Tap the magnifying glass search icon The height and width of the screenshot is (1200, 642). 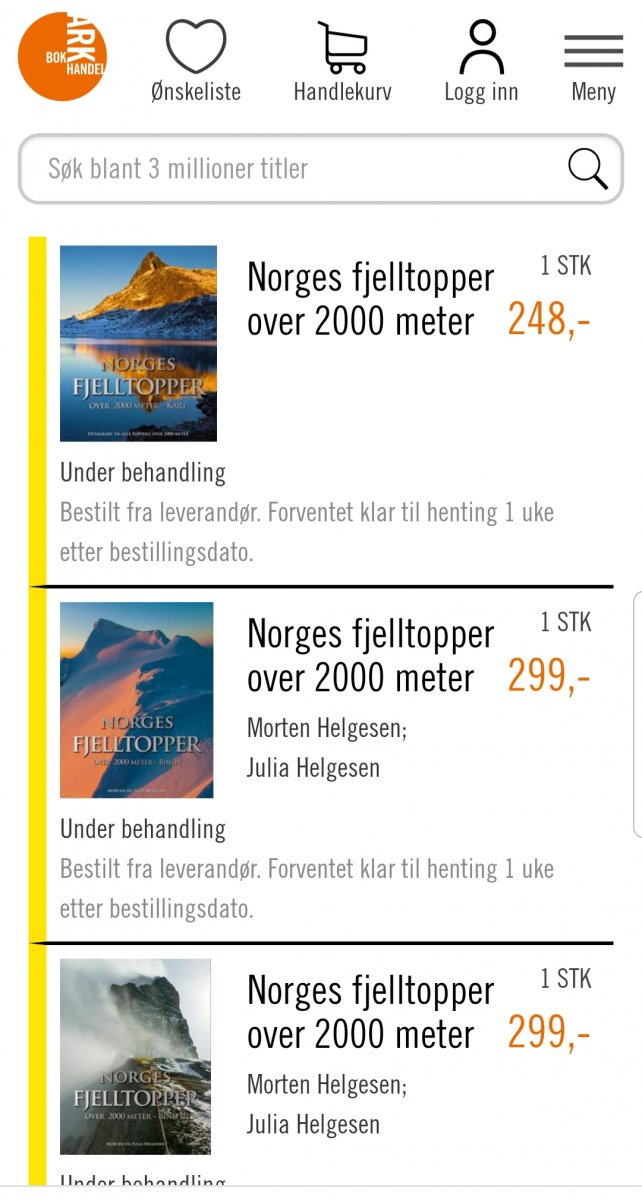pos(588,168)
